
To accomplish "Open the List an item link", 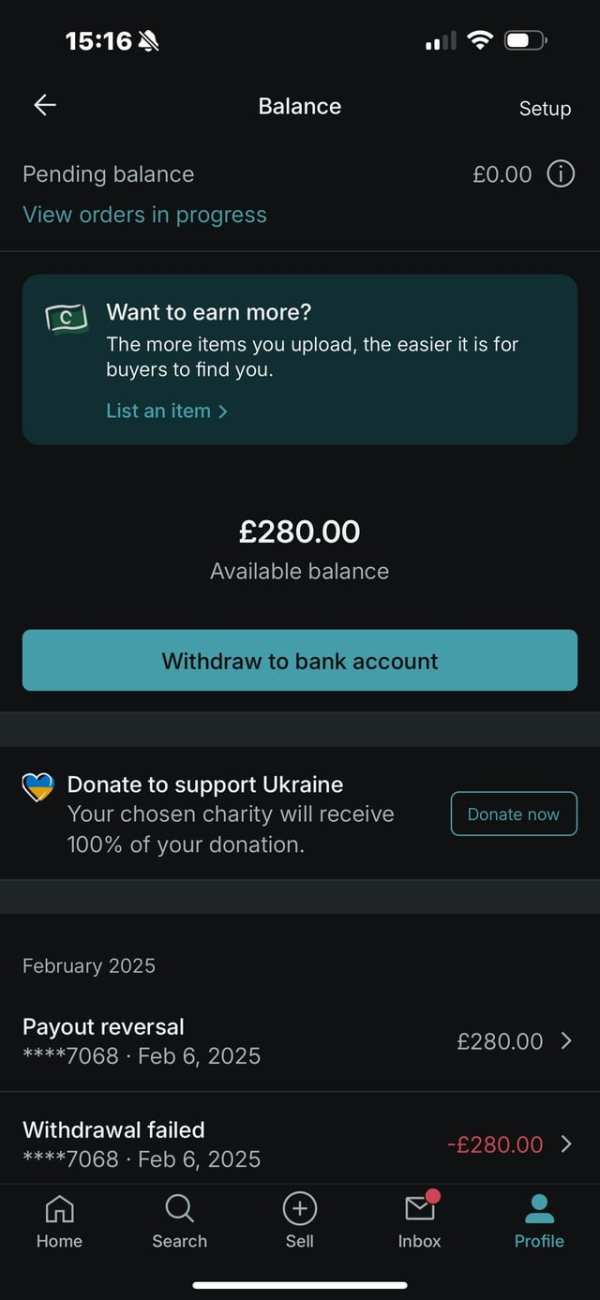I will point(167,411).
